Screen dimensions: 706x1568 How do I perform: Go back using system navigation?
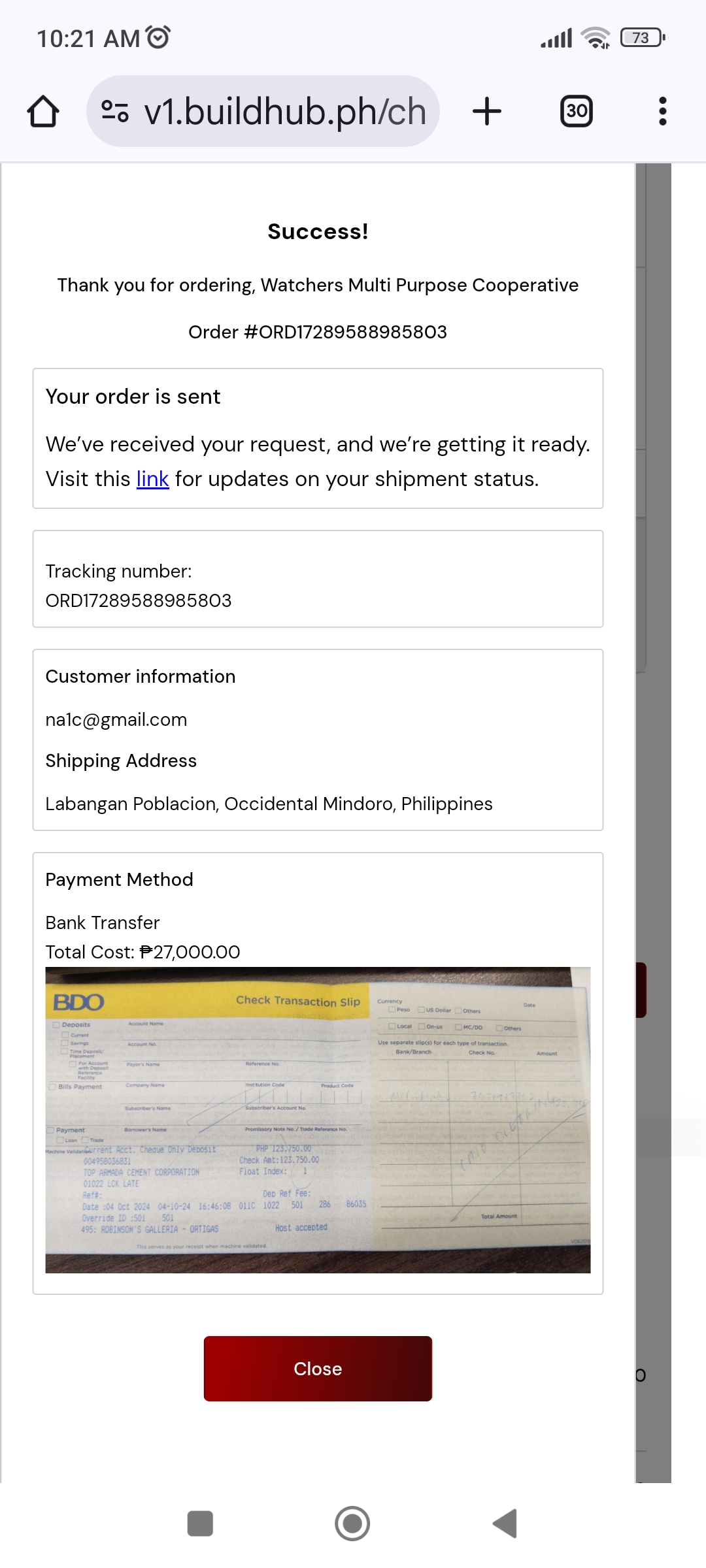click(505, 1524)
